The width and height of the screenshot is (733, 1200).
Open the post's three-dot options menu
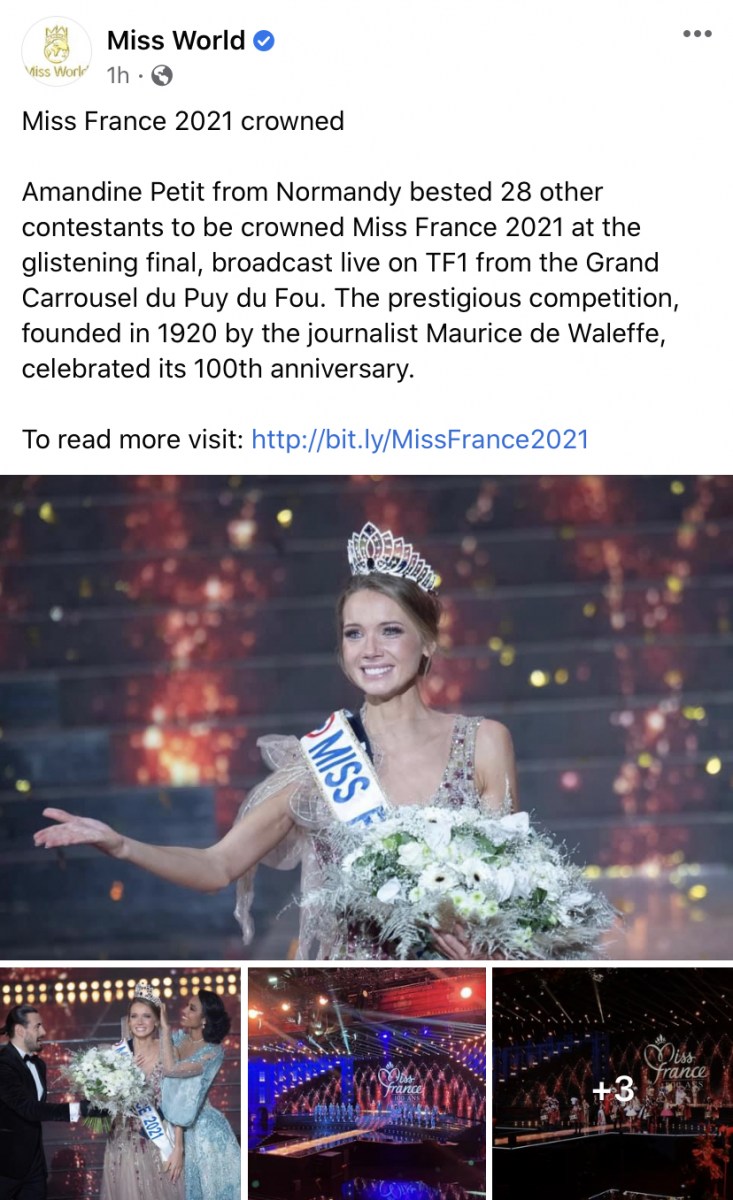(x=696, y=34)
